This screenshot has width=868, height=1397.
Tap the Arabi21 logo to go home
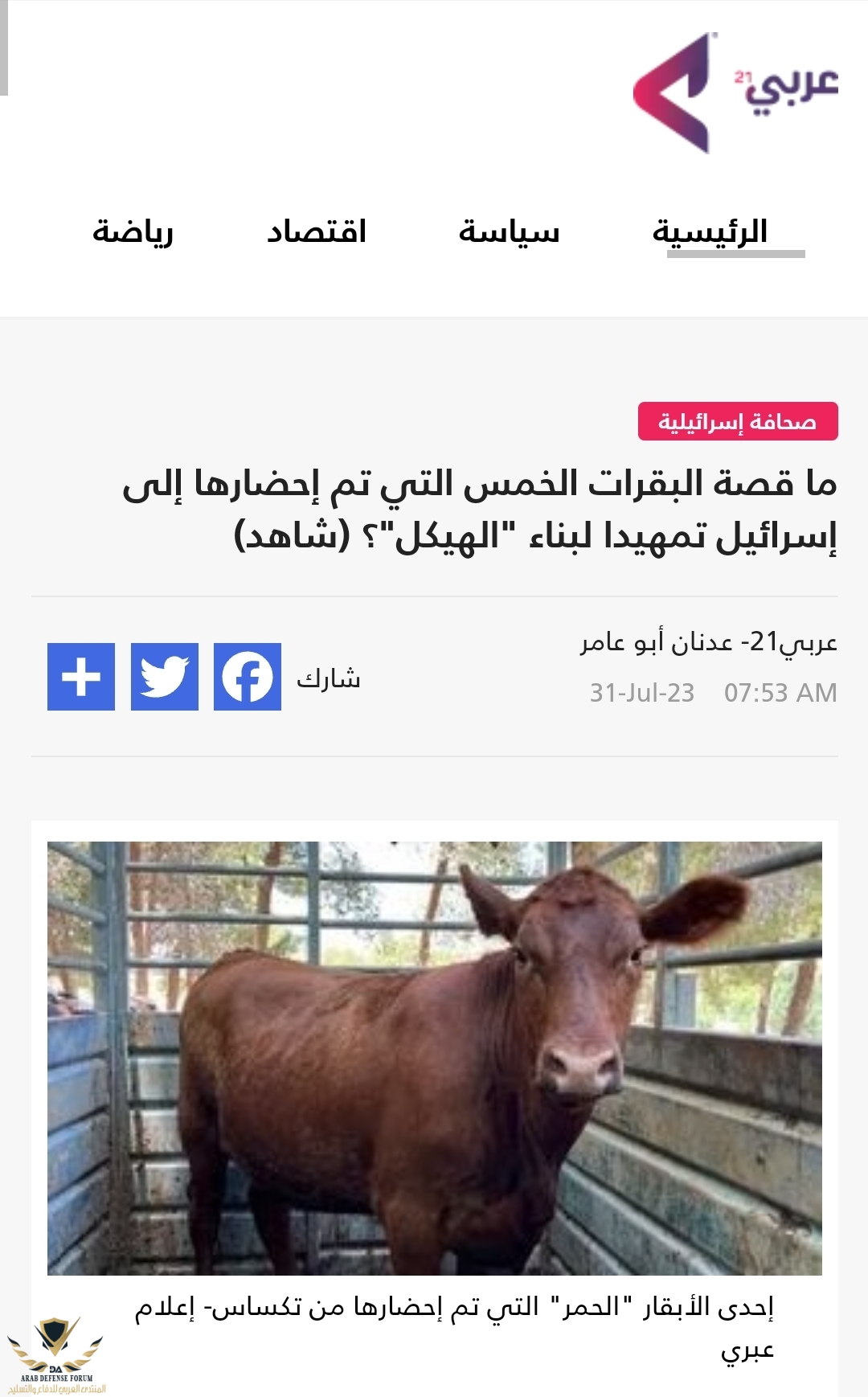[735, 93]
